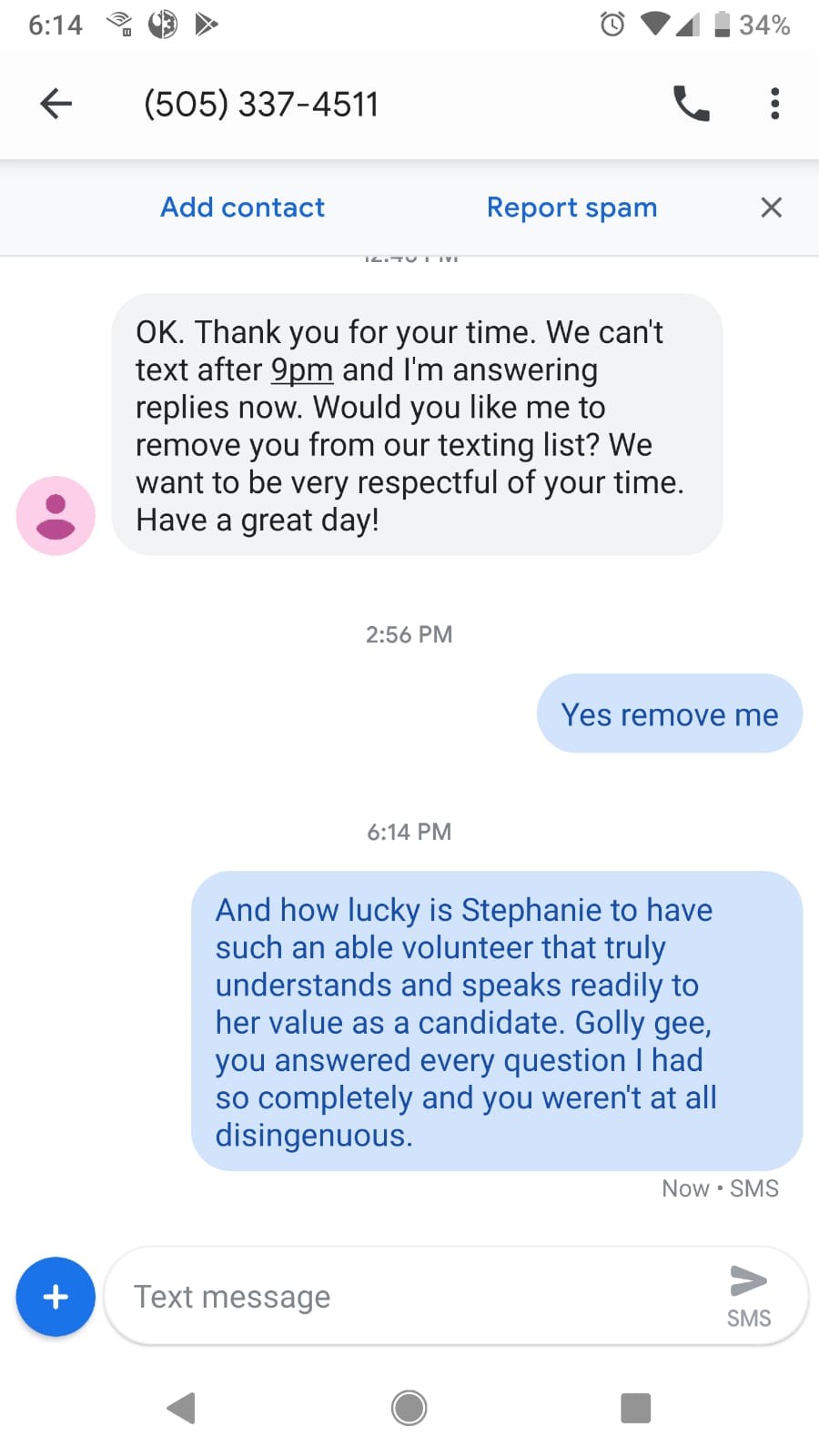Open the plus attachment button
Image resolution: width=819 pixels, height=1456 pixels.
[x=56, y=1297]
